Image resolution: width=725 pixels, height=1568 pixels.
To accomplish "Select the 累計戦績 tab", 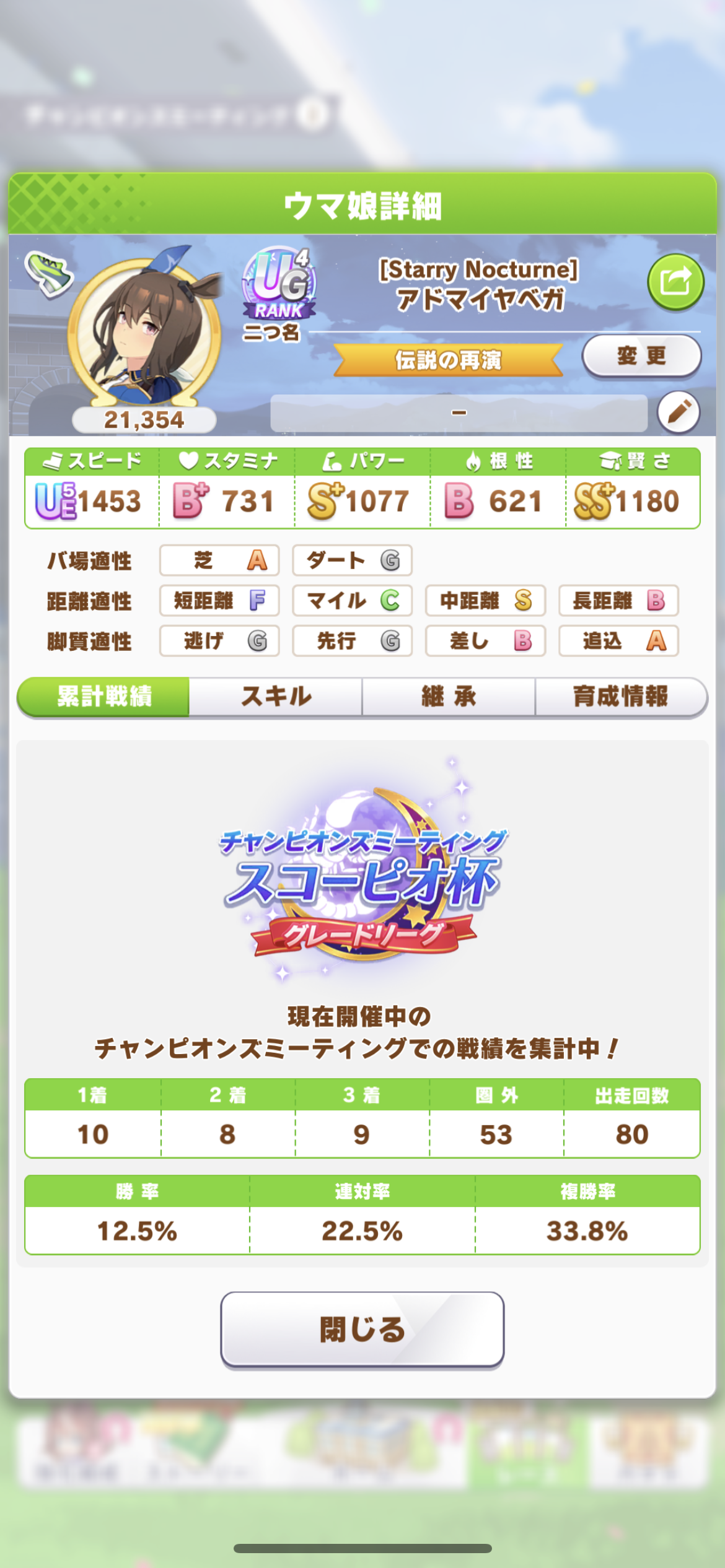I will pos(104,696).
